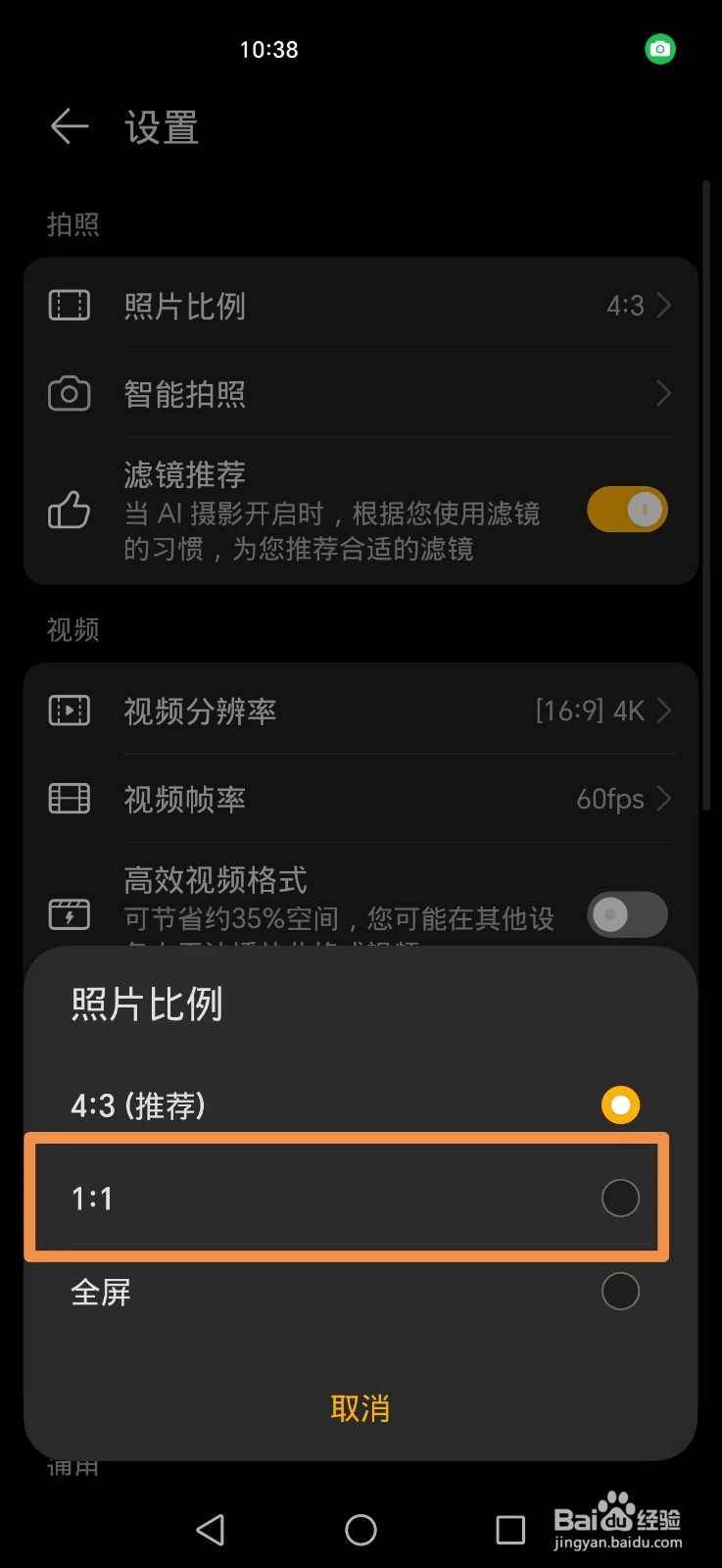Expand the 智能拍照 settings chevron
This screenshot has height=1568, width=722.
(663, 394)
